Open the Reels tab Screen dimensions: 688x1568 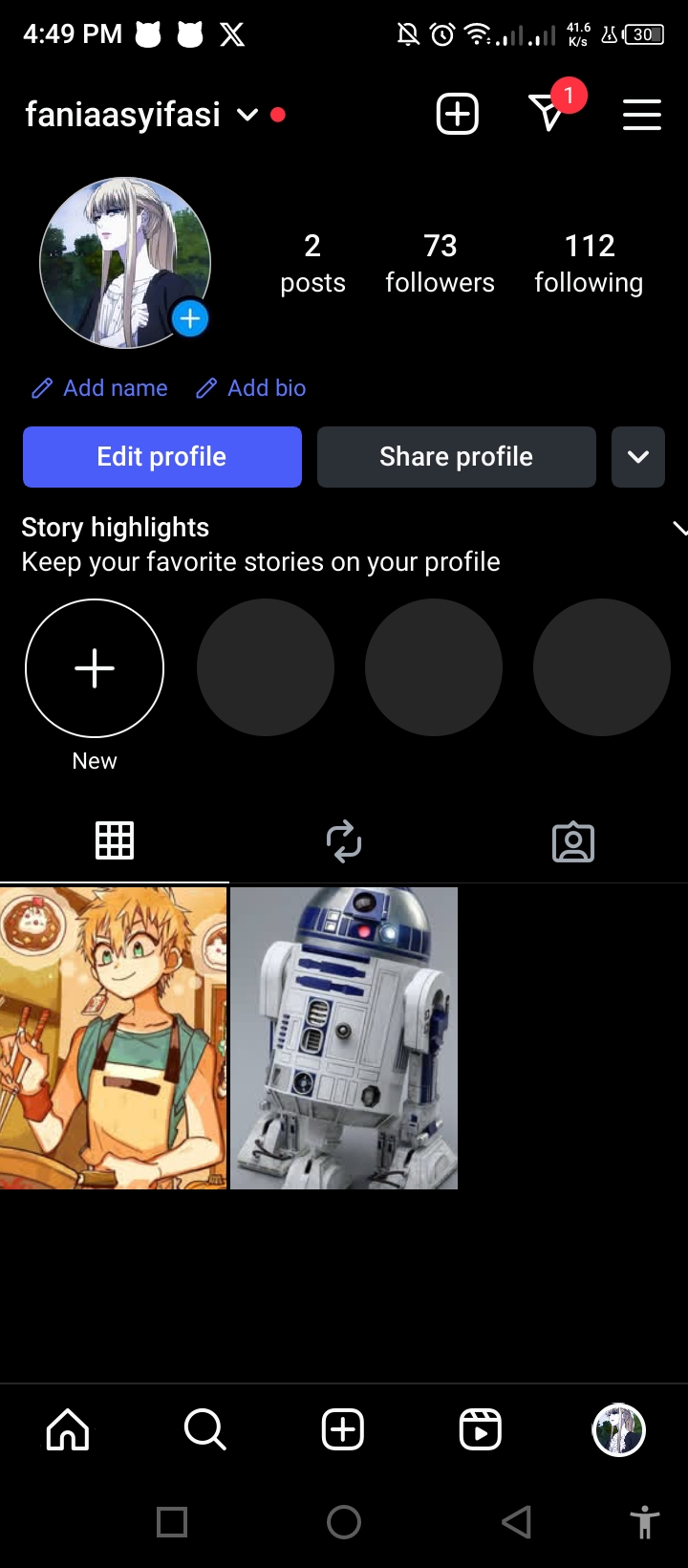480,1430
